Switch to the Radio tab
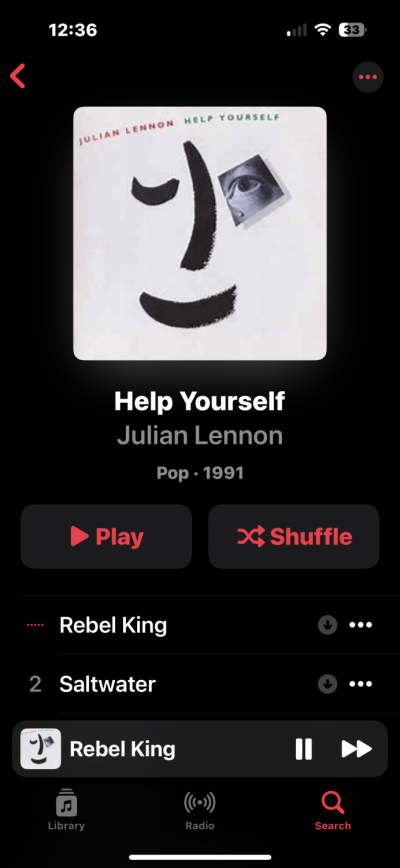 (200, 809)
